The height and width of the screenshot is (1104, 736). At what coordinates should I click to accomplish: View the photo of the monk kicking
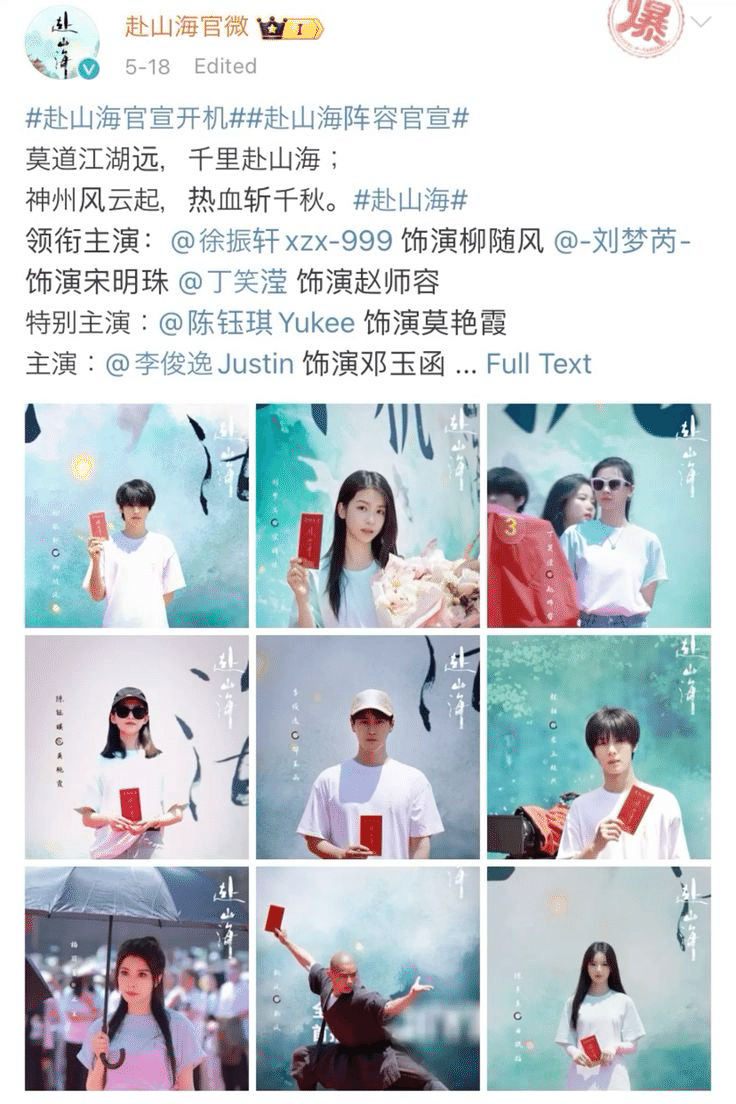point(367,978)
